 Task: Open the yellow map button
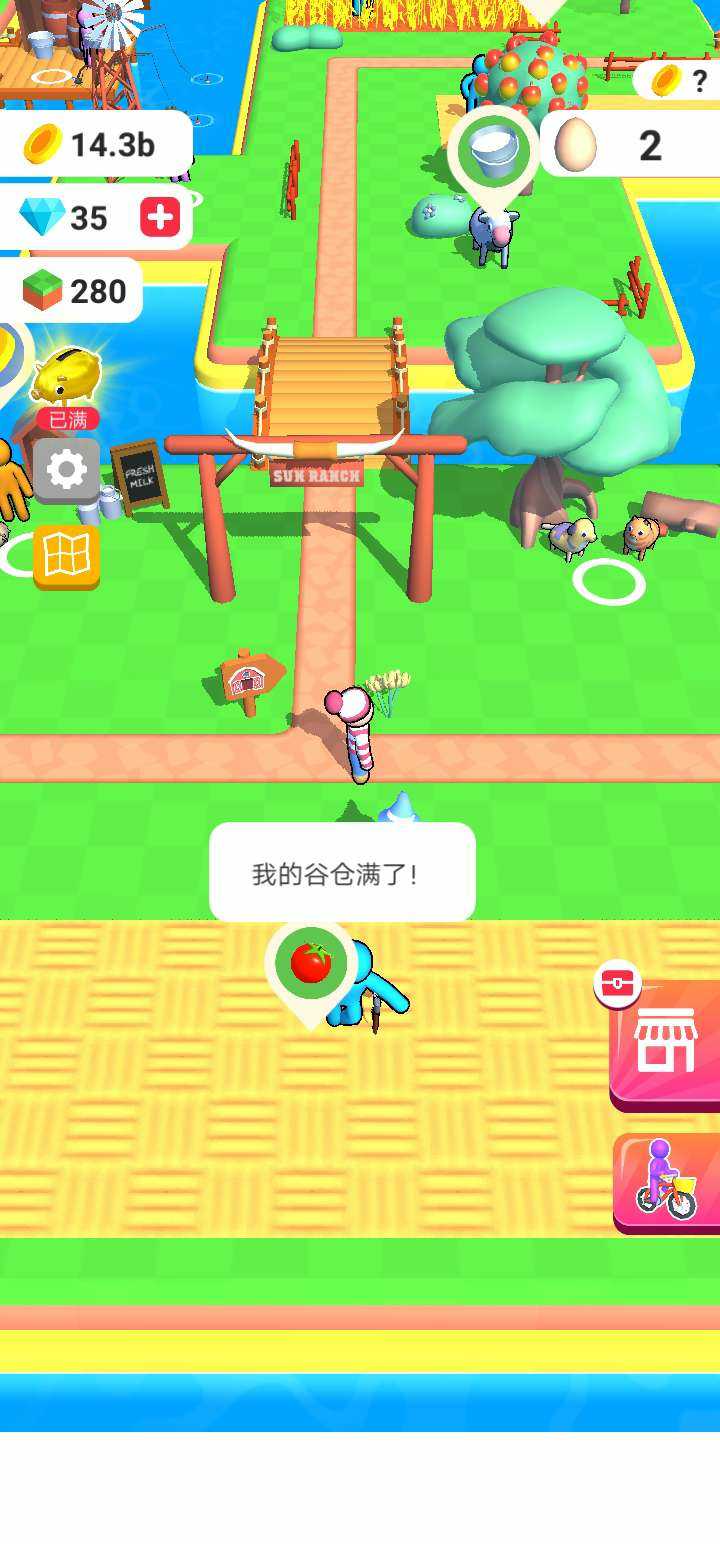[x=66, y=554]
